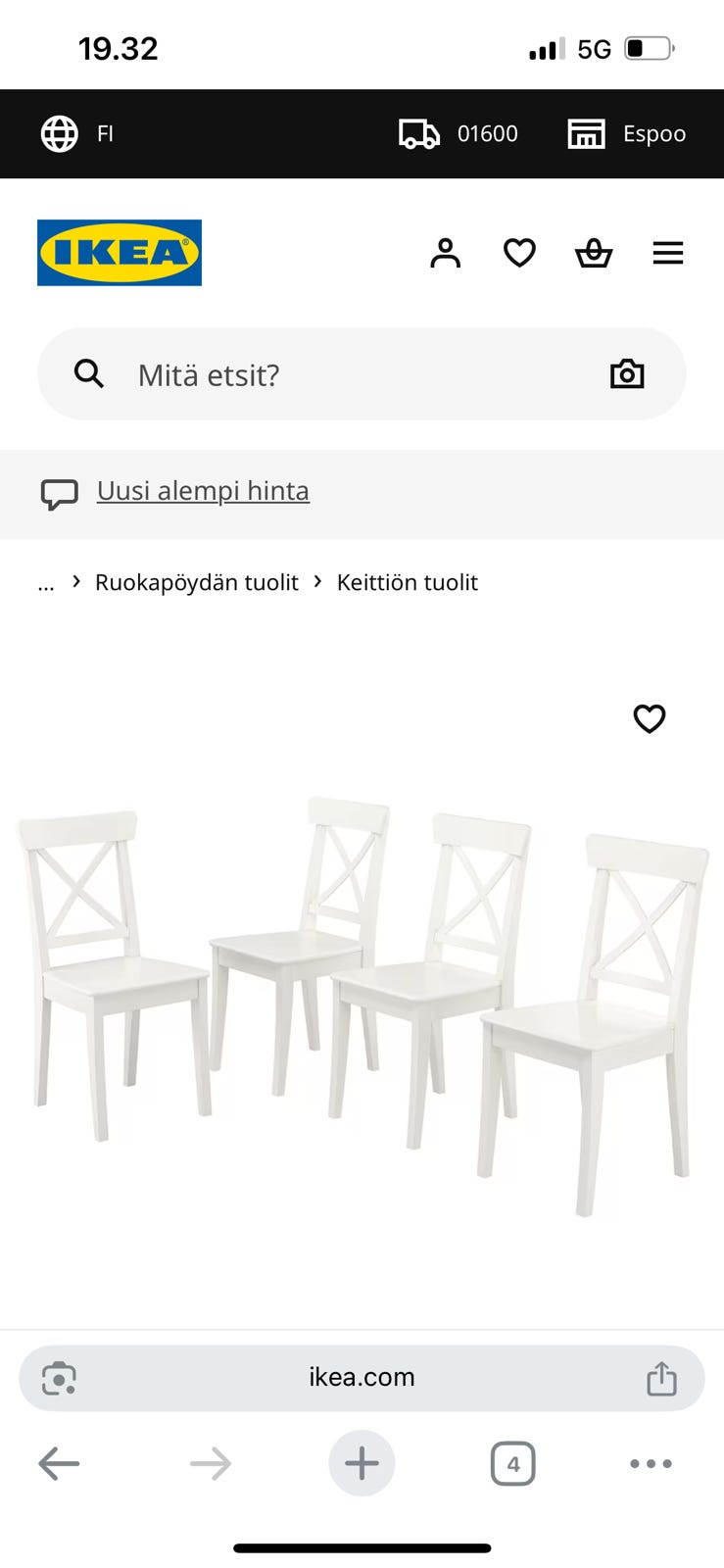Screen dimensions: 724x1568
Task: Open the Espoo store selector icon
Action: click(x=586, y=133)
